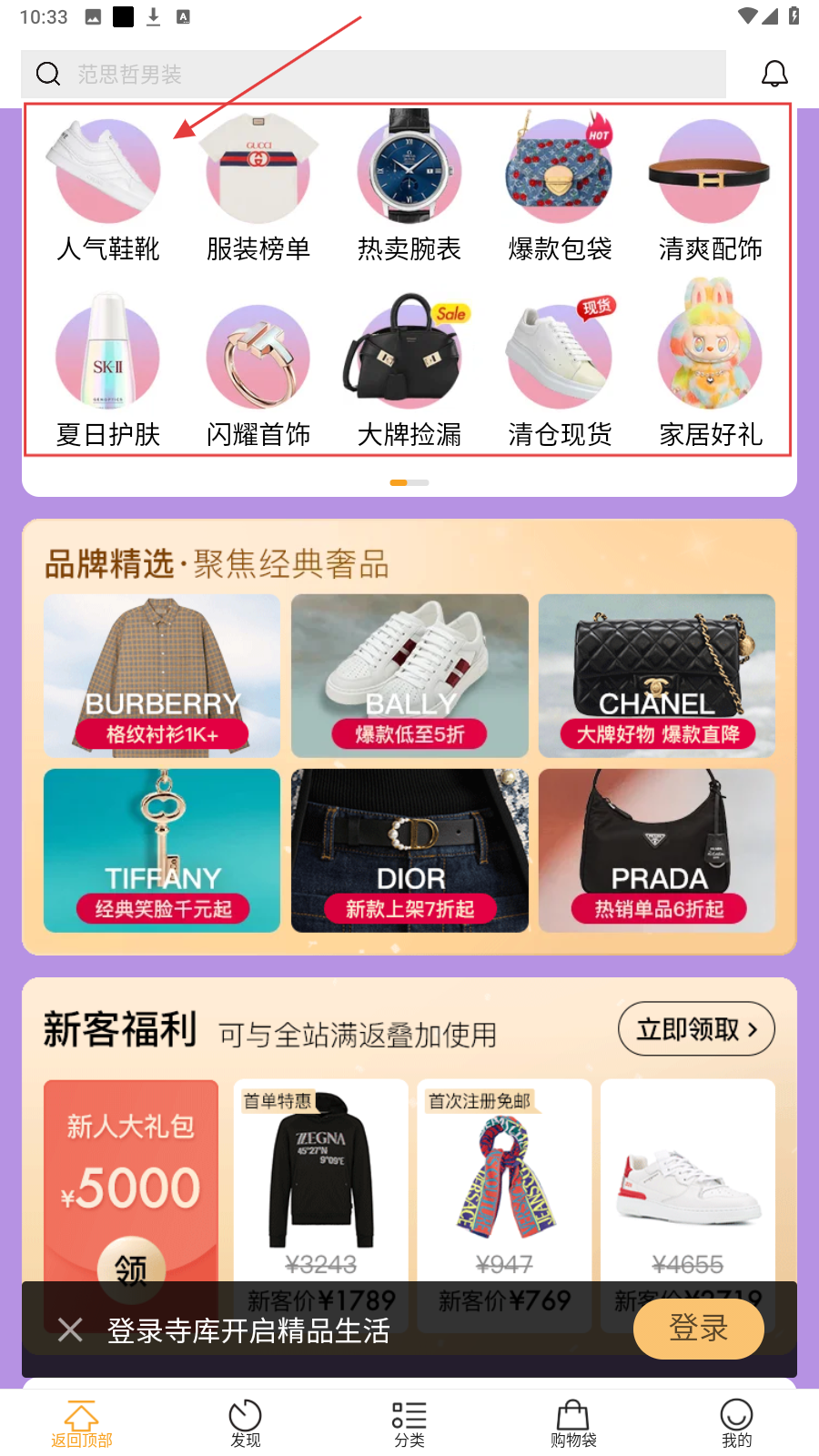
Task: Switch to the 分类 tab
Action: coord(409,1422)
